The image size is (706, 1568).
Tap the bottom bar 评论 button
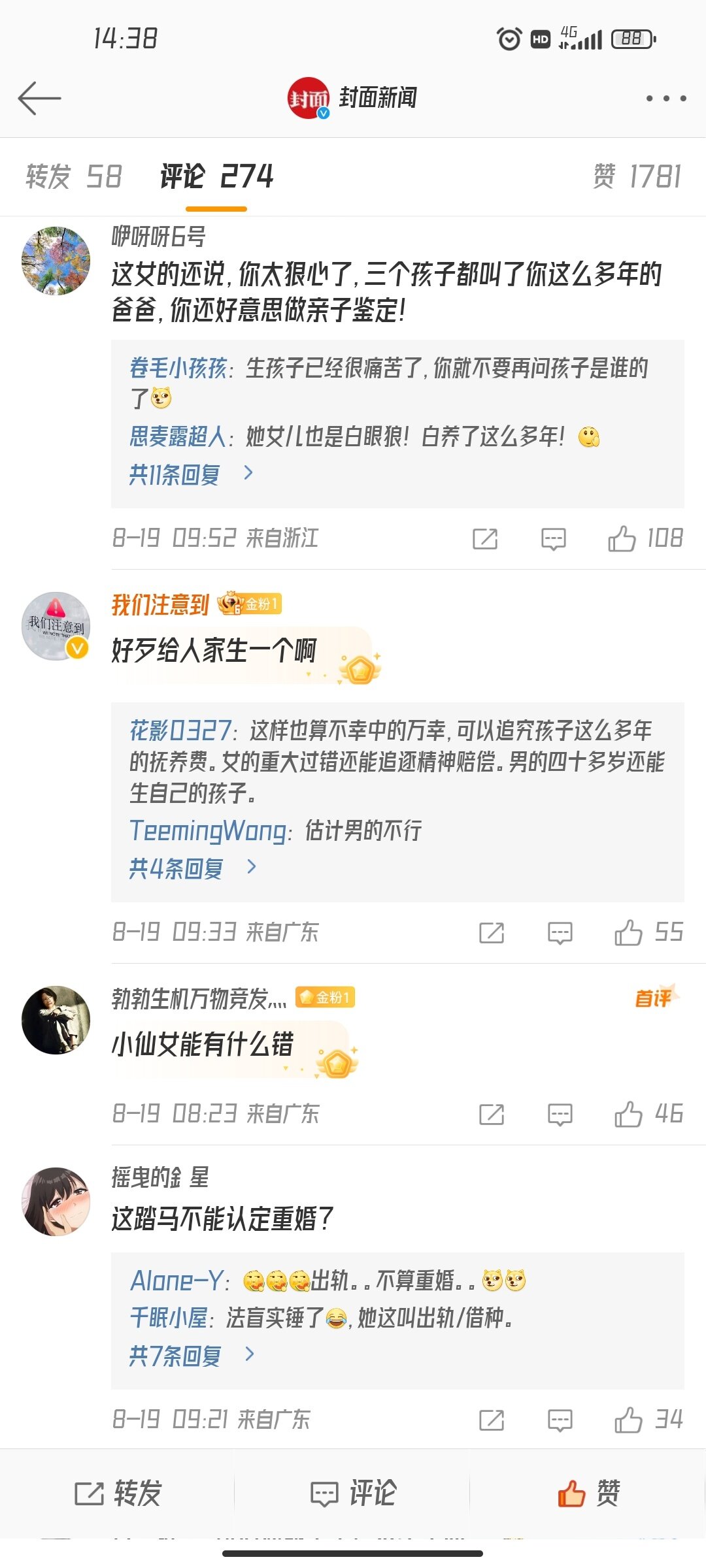(x=353, y=1494)
